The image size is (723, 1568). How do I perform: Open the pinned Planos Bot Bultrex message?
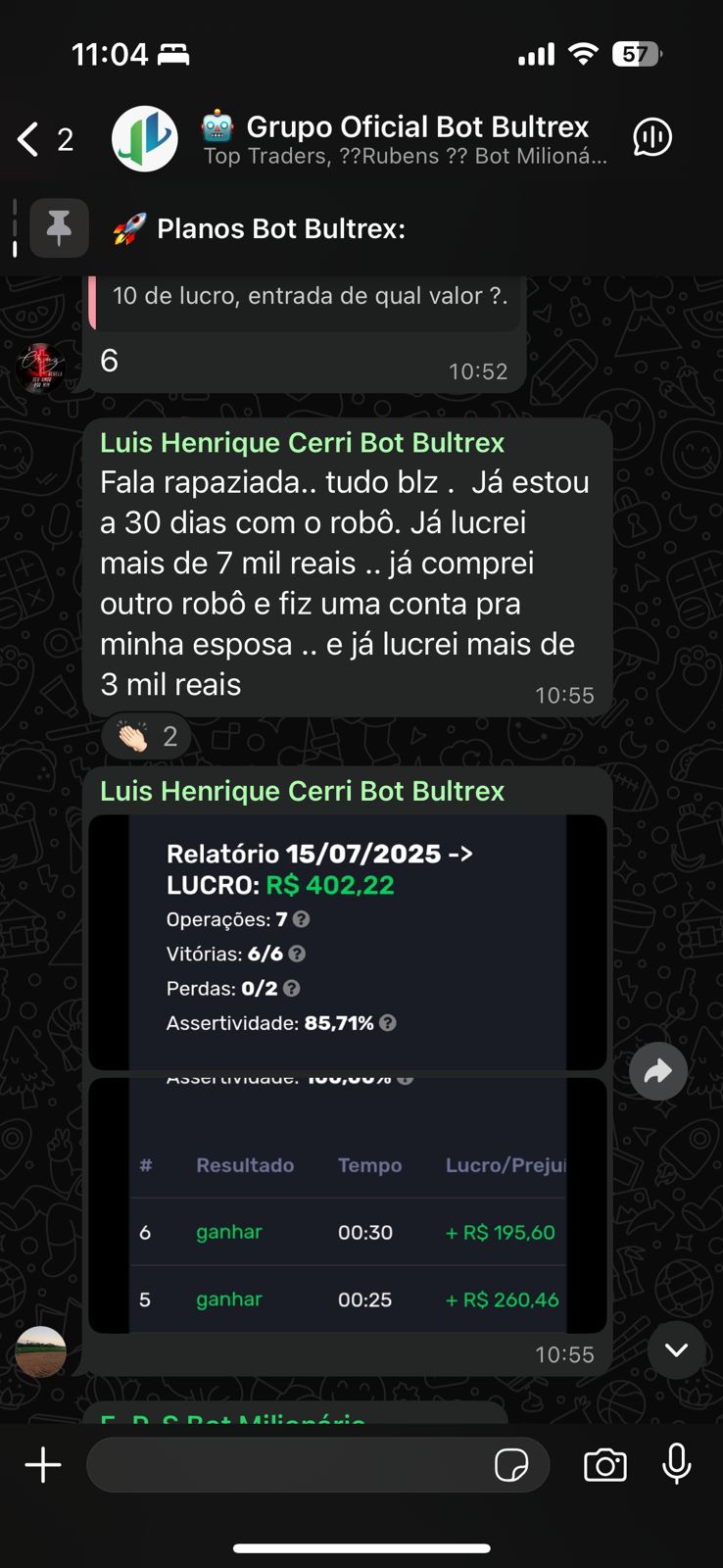pyautogui.click(x=280, y=229)
